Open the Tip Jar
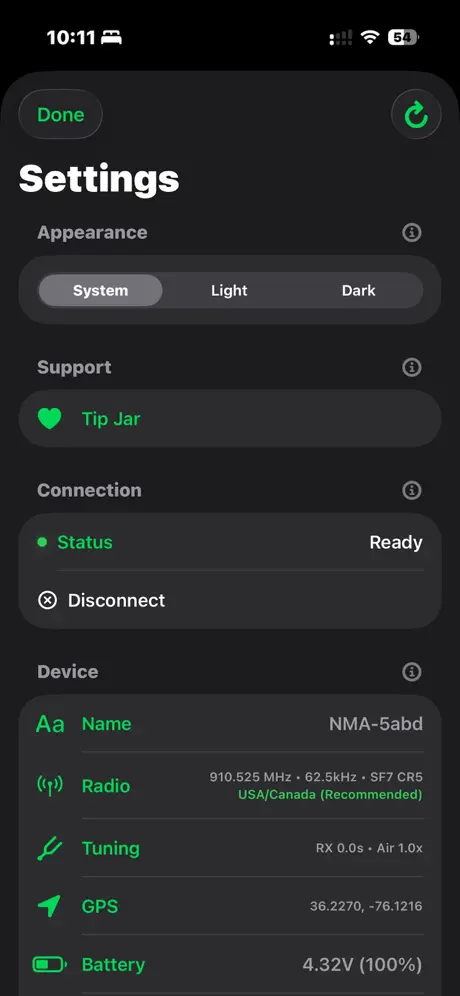 pyautogui.click(x=230, y=419)
